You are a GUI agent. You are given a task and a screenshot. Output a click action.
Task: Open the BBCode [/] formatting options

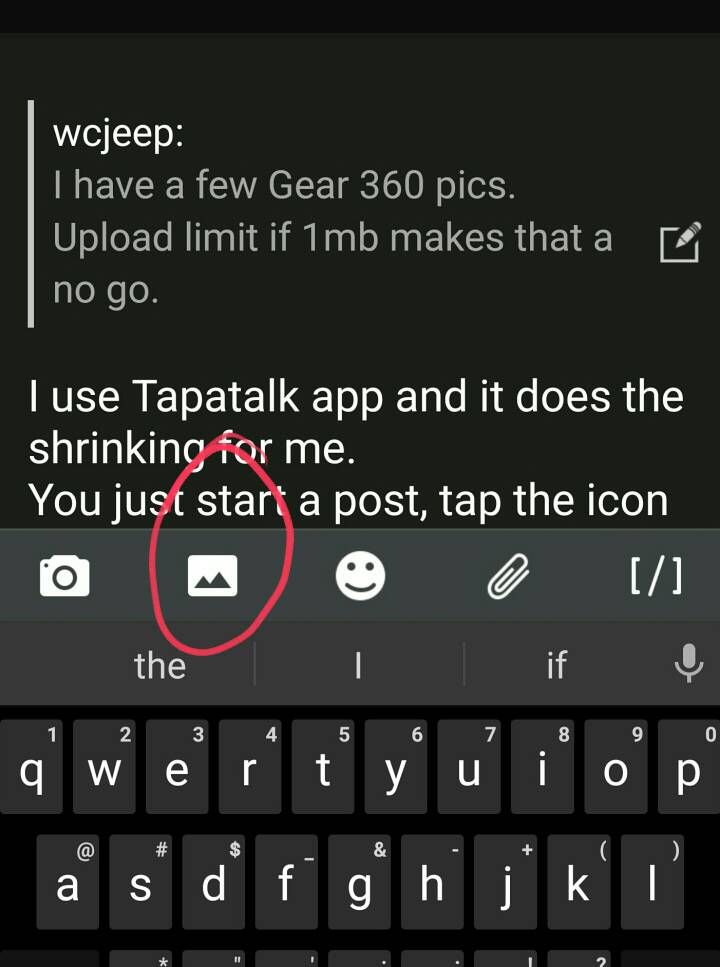(656, 577)
